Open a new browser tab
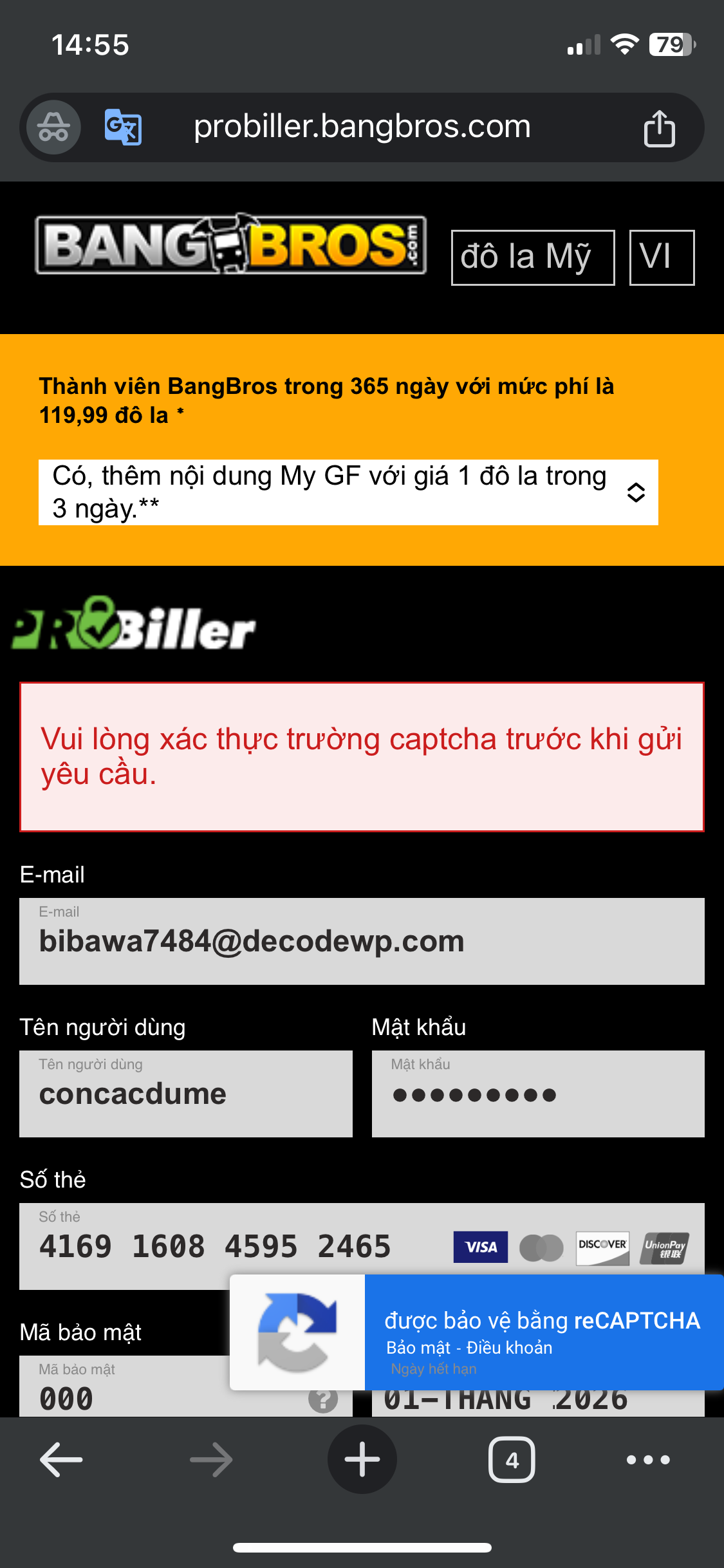This screenshot has height=1568, width=724. click(362, 1459)
